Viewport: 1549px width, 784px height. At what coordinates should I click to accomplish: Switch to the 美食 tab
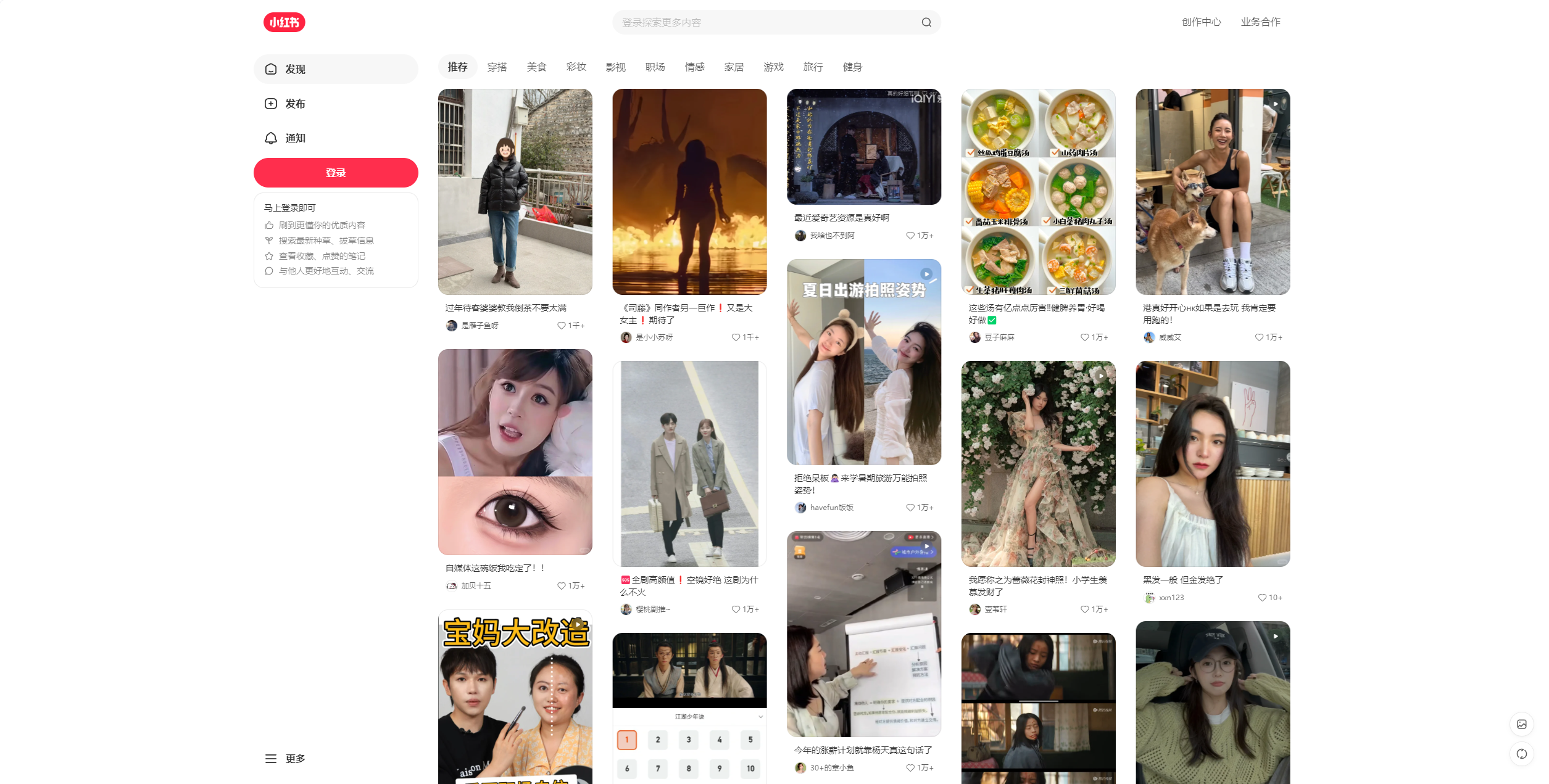tap(536, 67)
